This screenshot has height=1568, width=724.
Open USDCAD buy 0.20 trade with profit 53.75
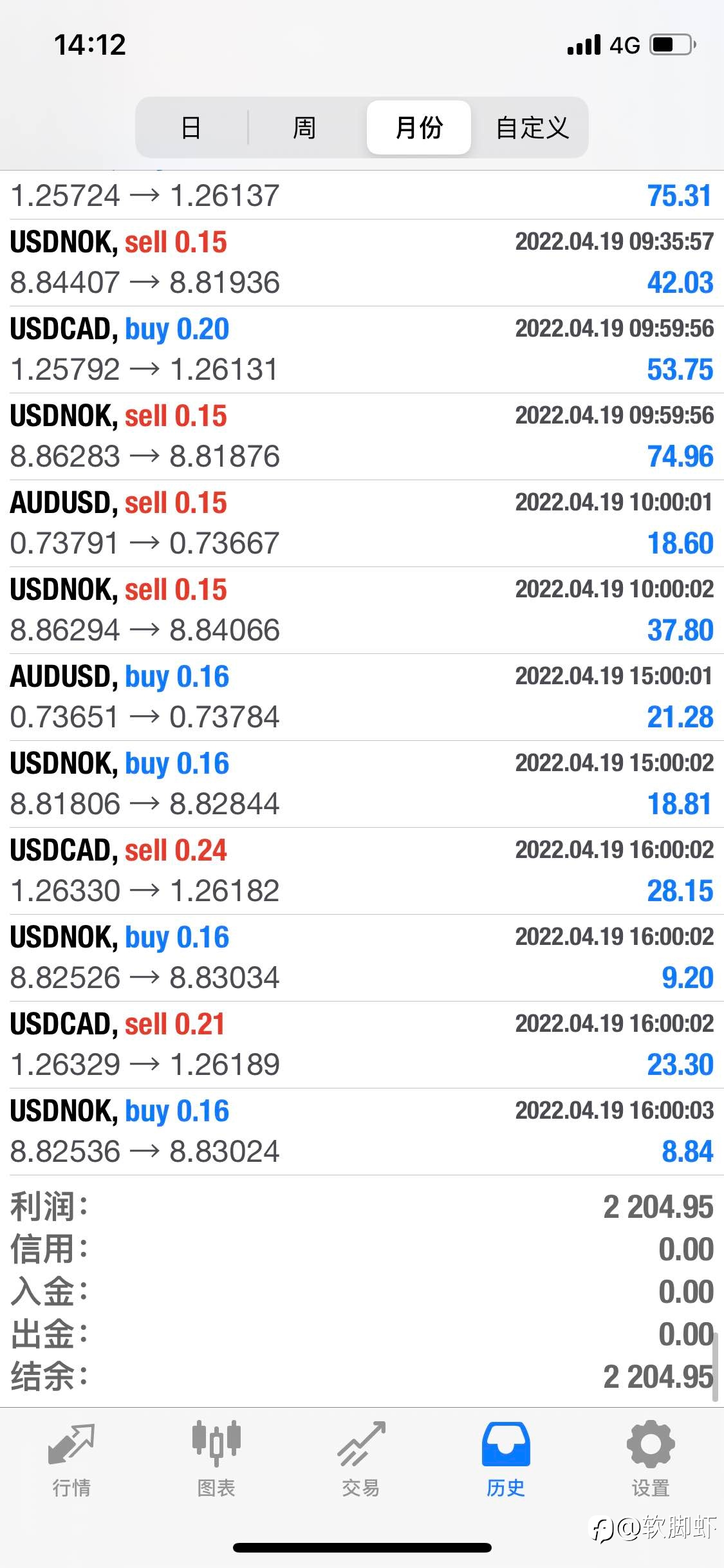[x=362, y=350]
